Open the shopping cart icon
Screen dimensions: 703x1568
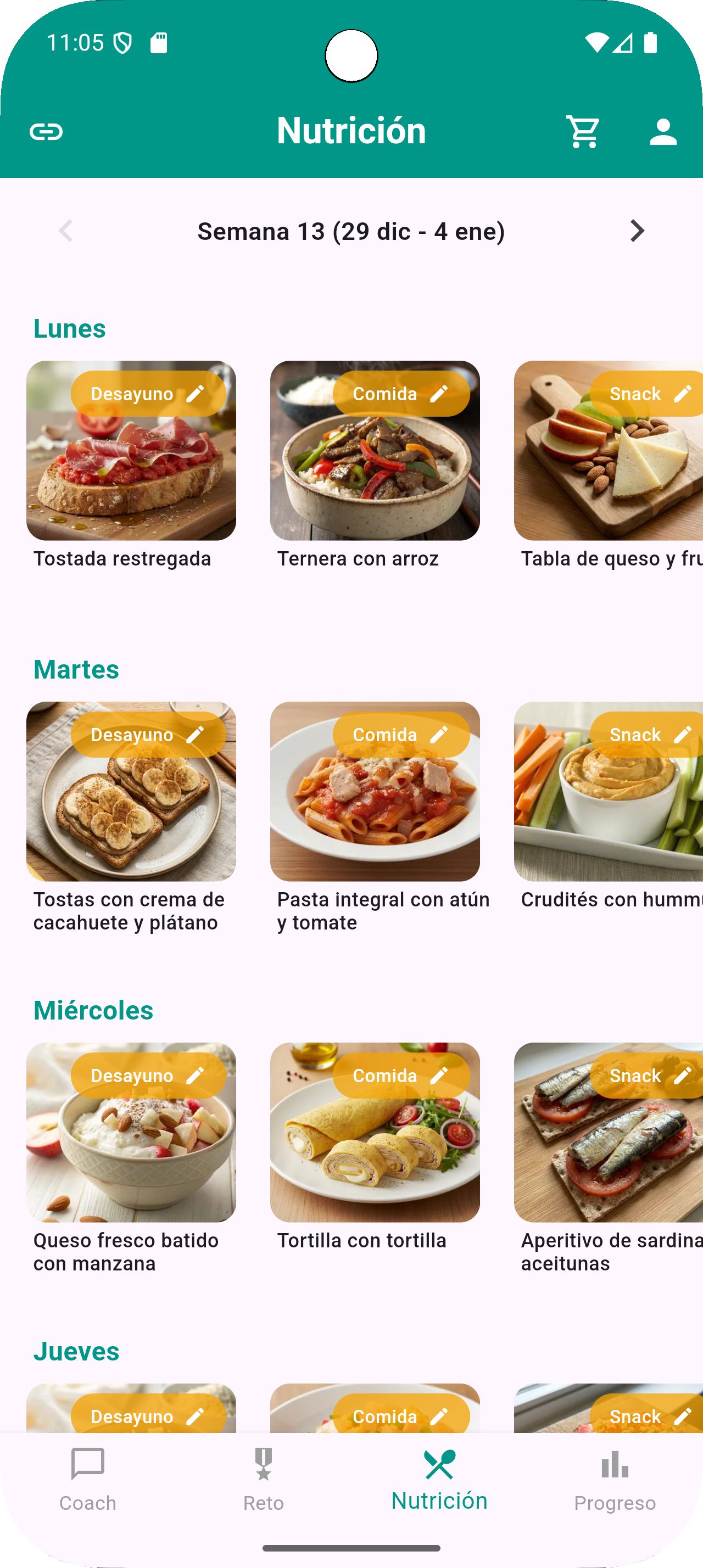(x=583, y=130)
